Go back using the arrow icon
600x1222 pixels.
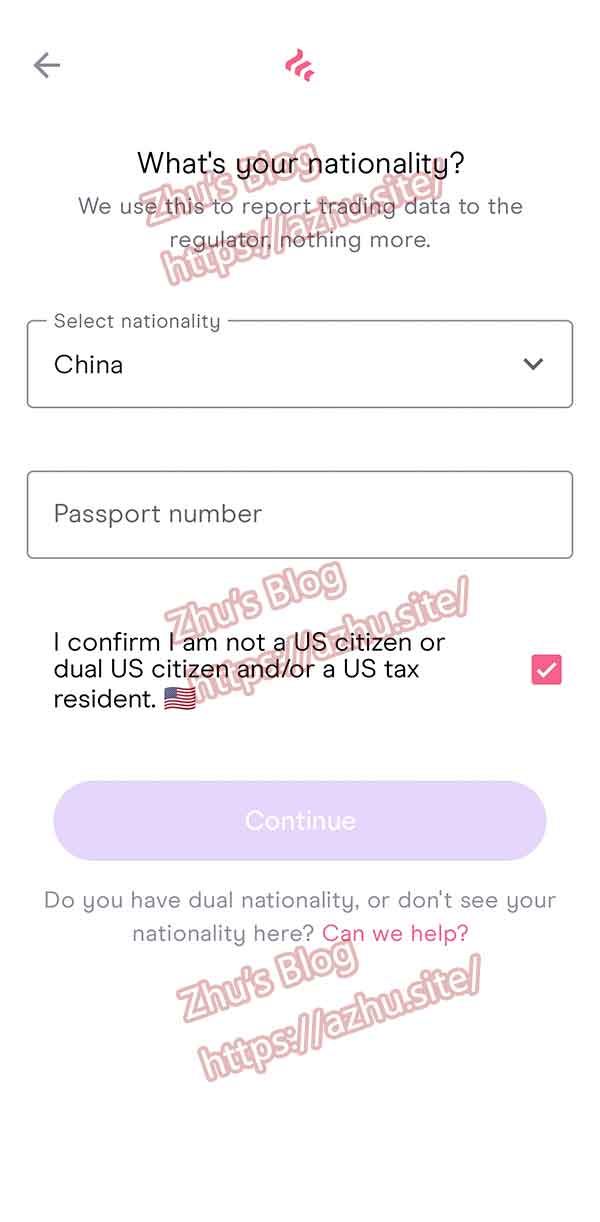[x=46, y=66]
